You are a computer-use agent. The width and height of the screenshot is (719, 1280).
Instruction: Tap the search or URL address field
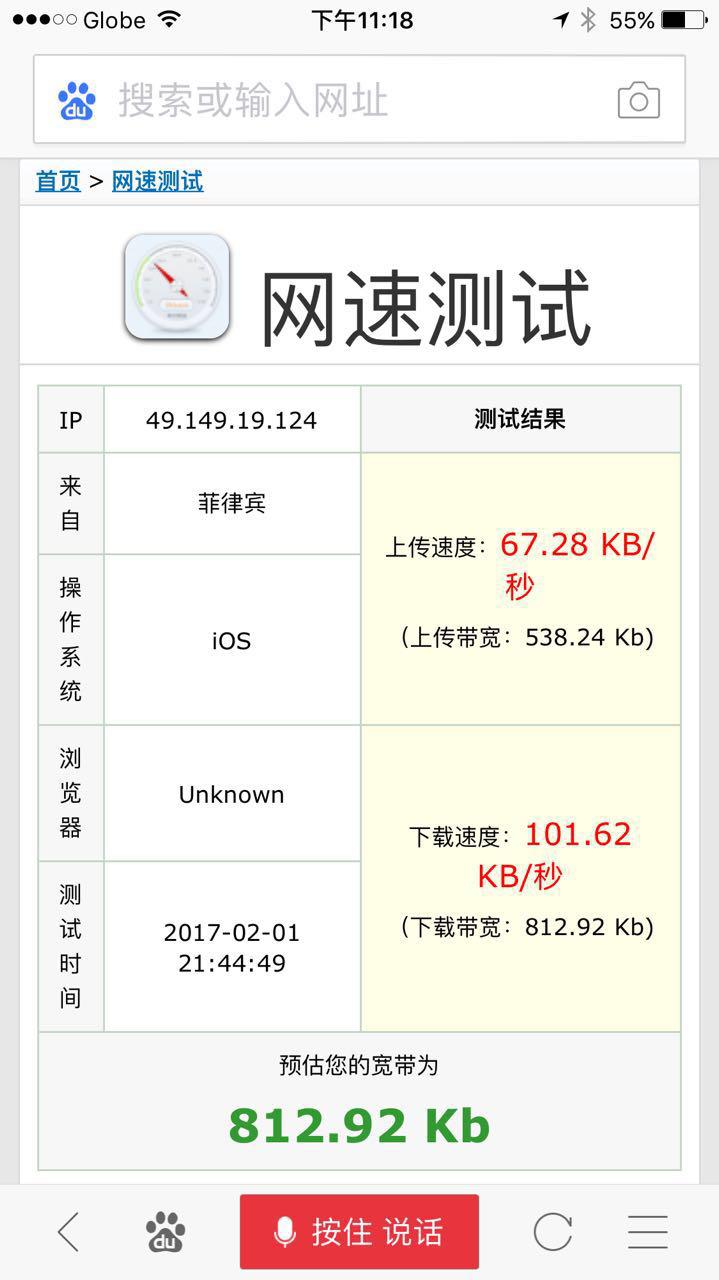click(359, 100)
